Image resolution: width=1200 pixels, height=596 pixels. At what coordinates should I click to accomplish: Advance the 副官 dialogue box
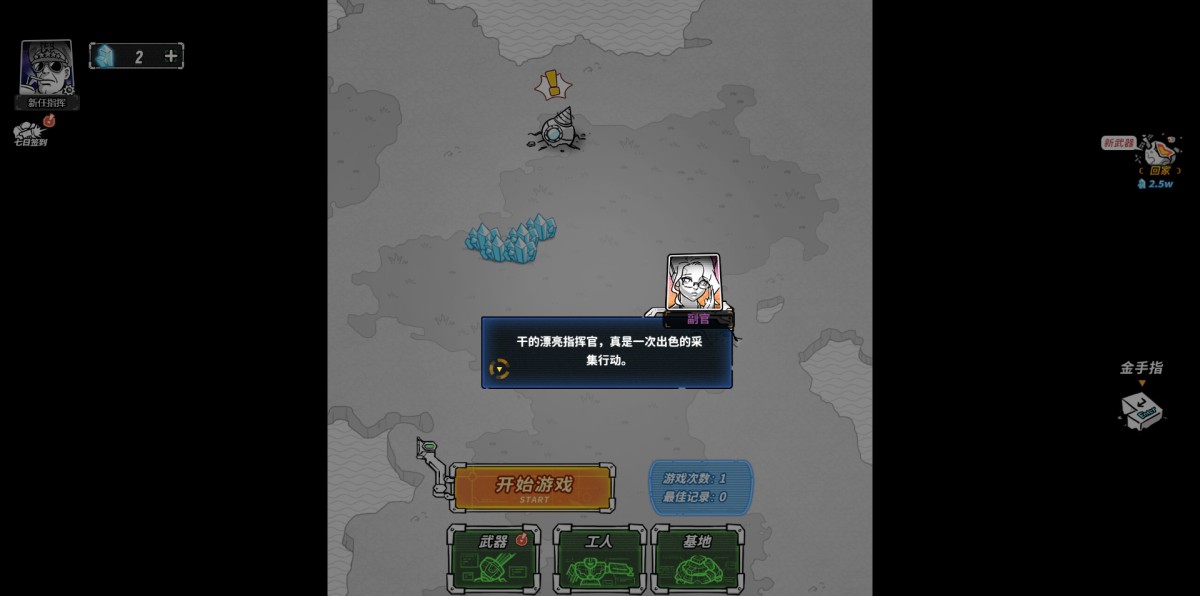click(606, 353)
